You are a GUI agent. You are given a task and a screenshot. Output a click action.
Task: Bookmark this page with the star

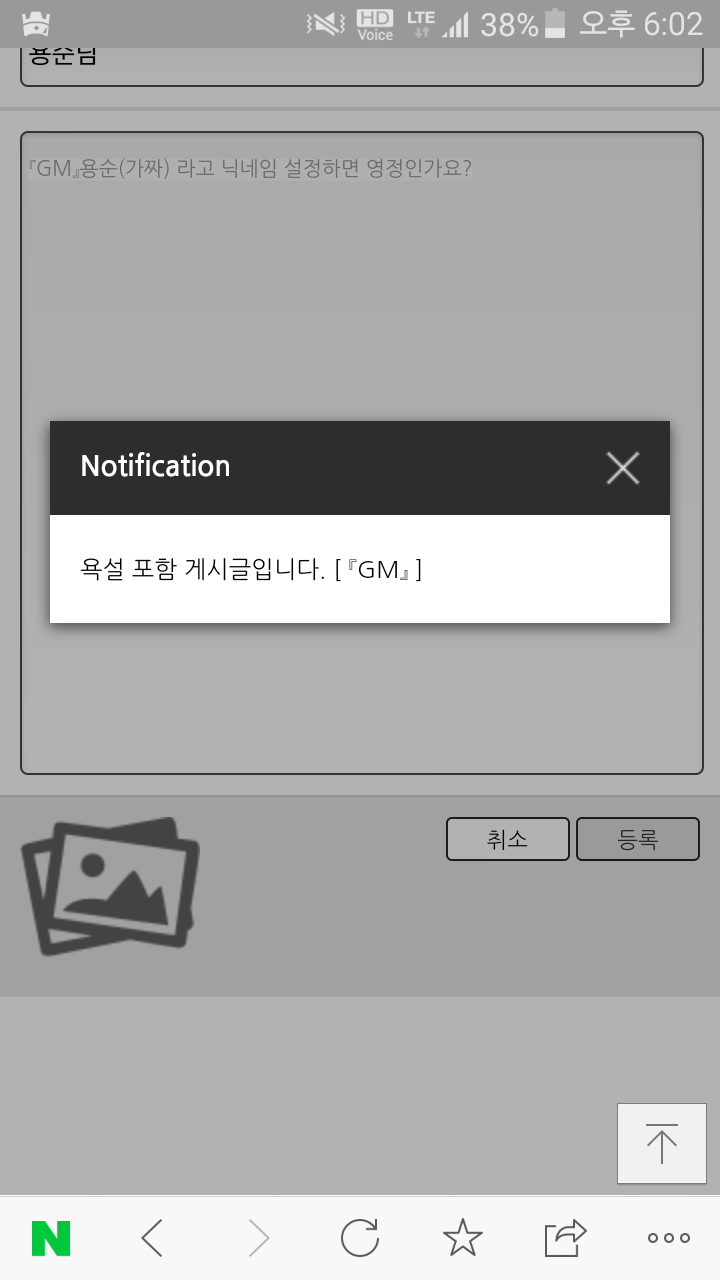click(462, 1239)
